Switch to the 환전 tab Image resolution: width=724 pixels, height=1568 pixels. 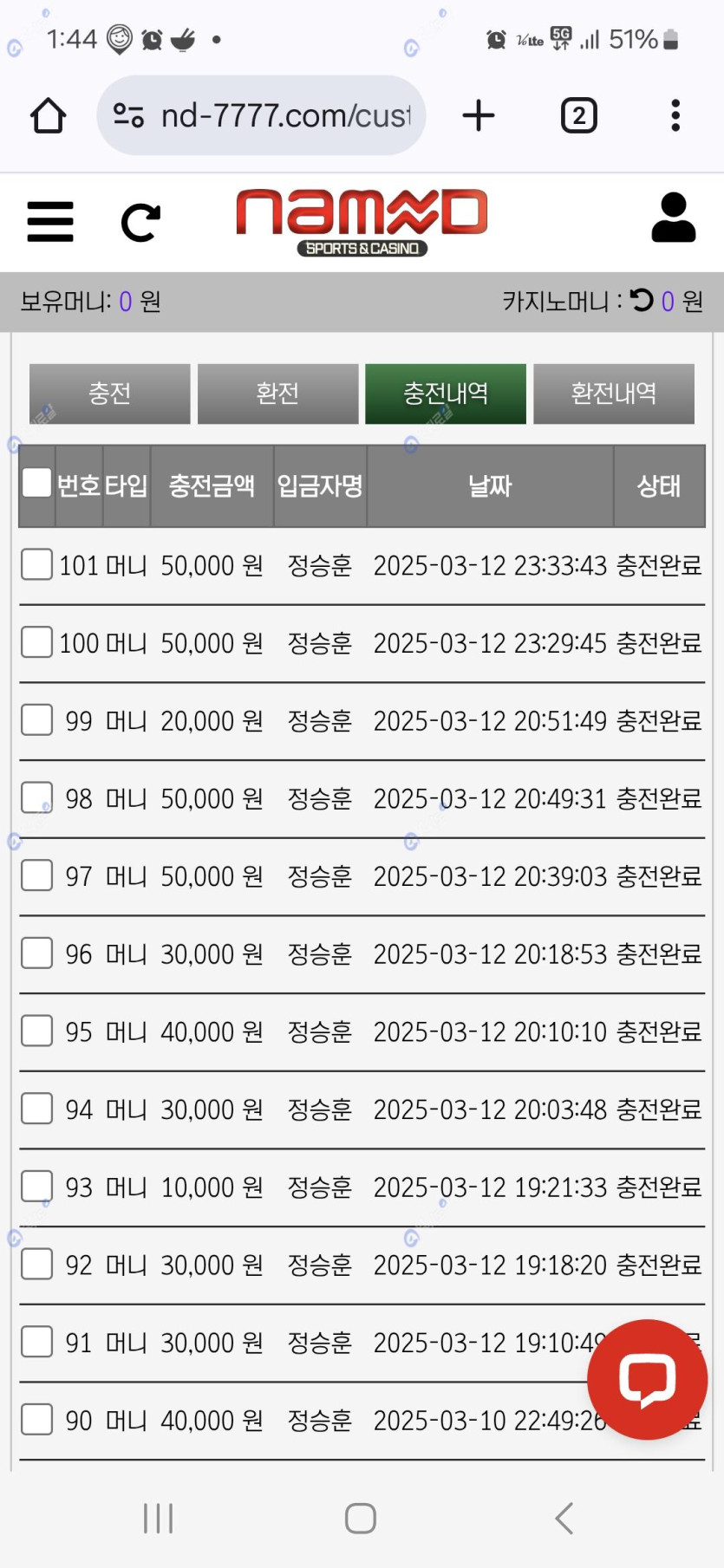(x=277, y=394)
